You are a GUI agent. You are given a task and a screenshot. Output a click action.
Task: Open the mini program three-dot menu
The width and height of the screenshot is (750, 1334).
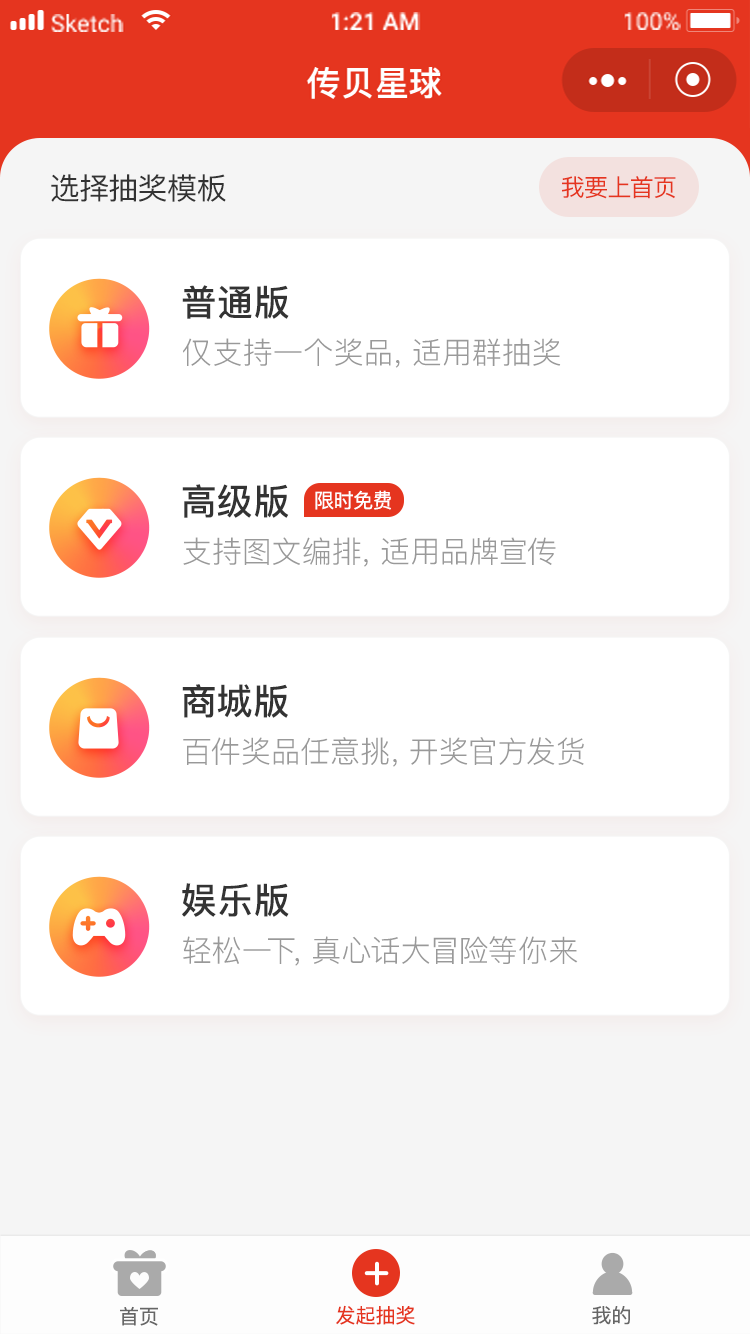click(x=607, y=80)
